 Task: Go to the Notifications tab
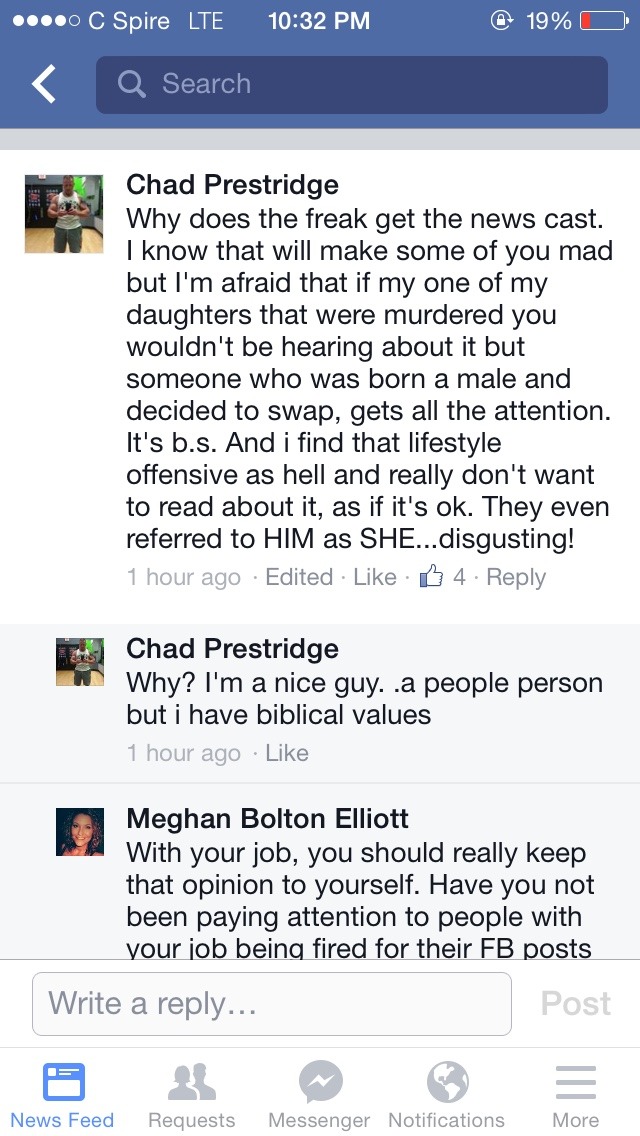point(446,1095)
